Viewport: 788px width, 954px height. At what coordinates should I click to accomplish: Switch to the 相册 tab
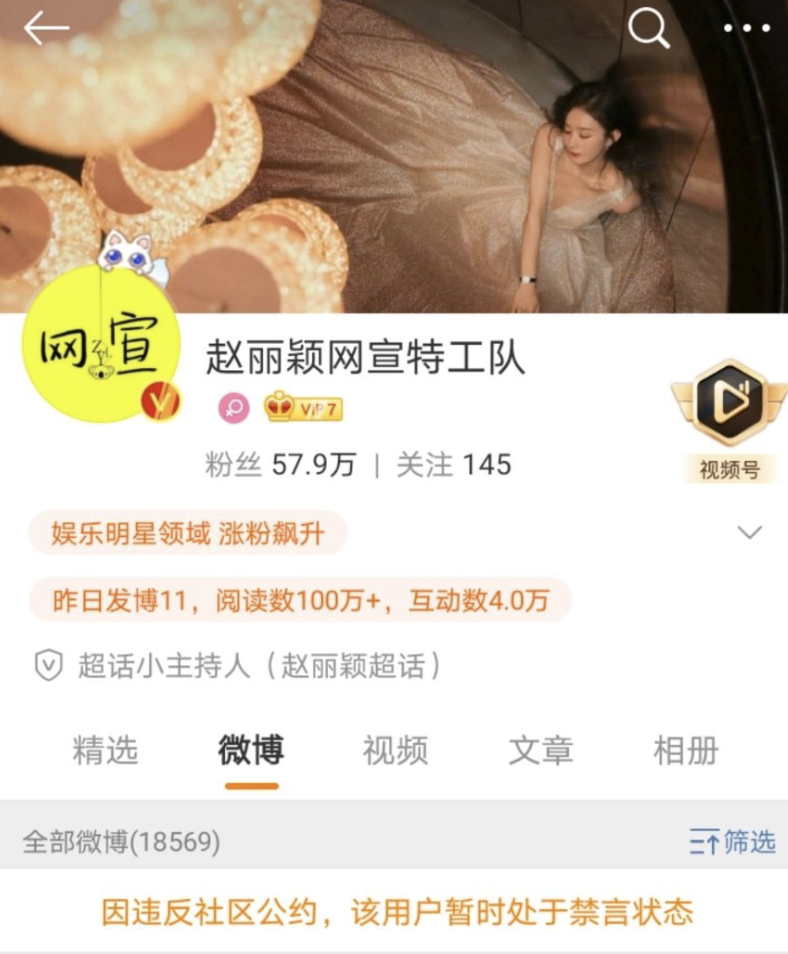pyautogui.click(x=685, y=750)
